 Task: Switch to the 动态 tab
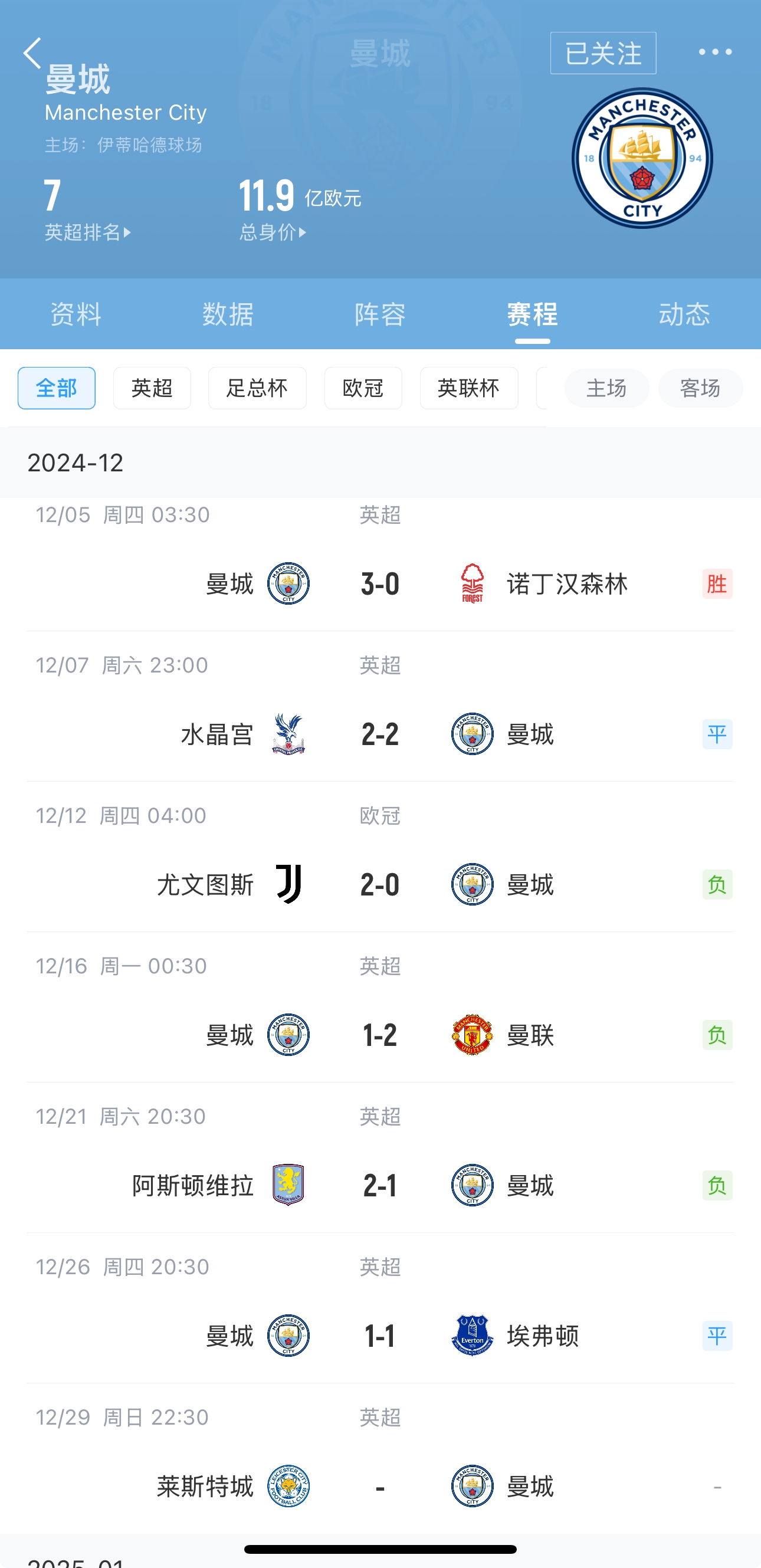(684, 314)
